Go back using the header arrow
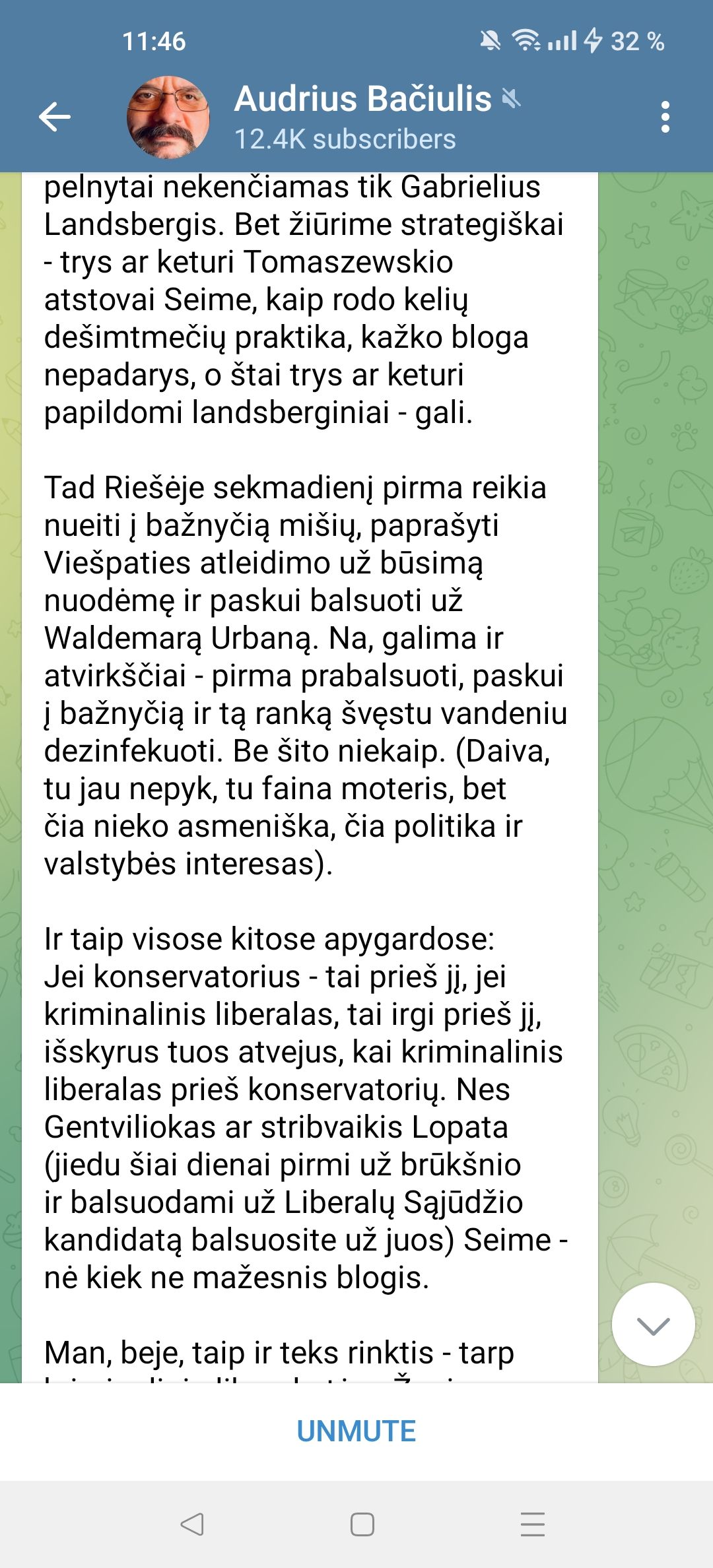The width and height of the screenshot is (713, 1568). click(55, 117)
